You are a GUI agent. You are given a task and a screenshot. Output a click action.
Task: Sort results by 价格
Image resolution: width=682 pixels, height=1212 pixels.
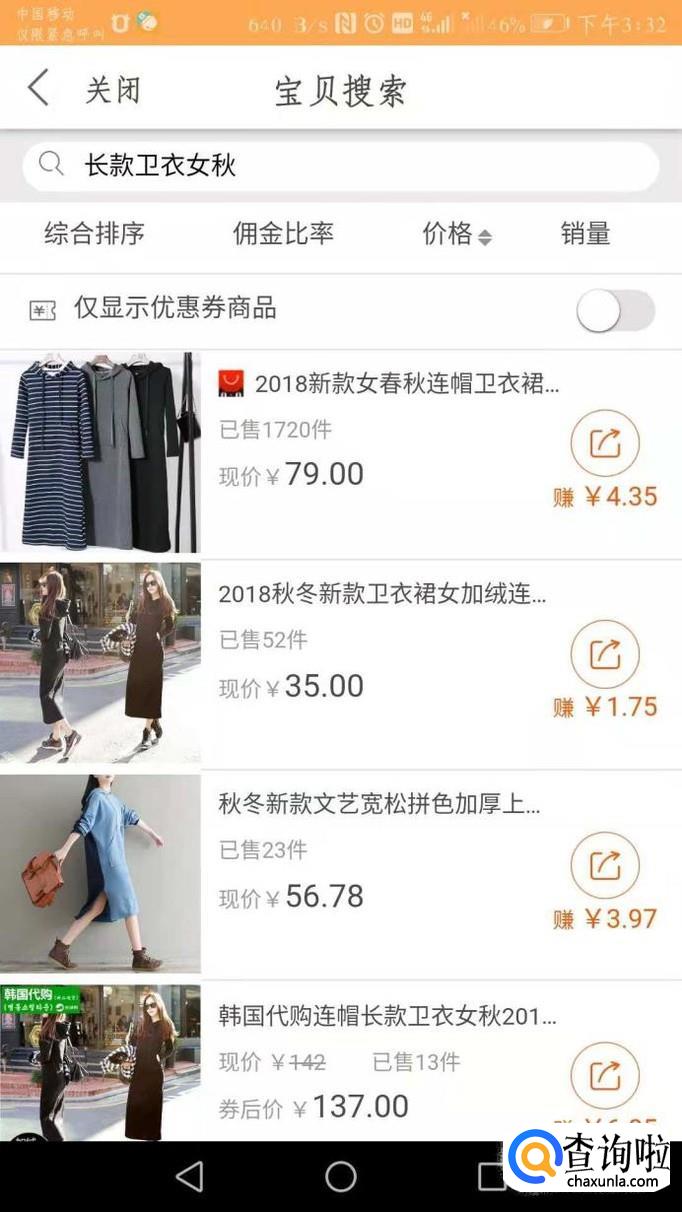click(456, 234)
